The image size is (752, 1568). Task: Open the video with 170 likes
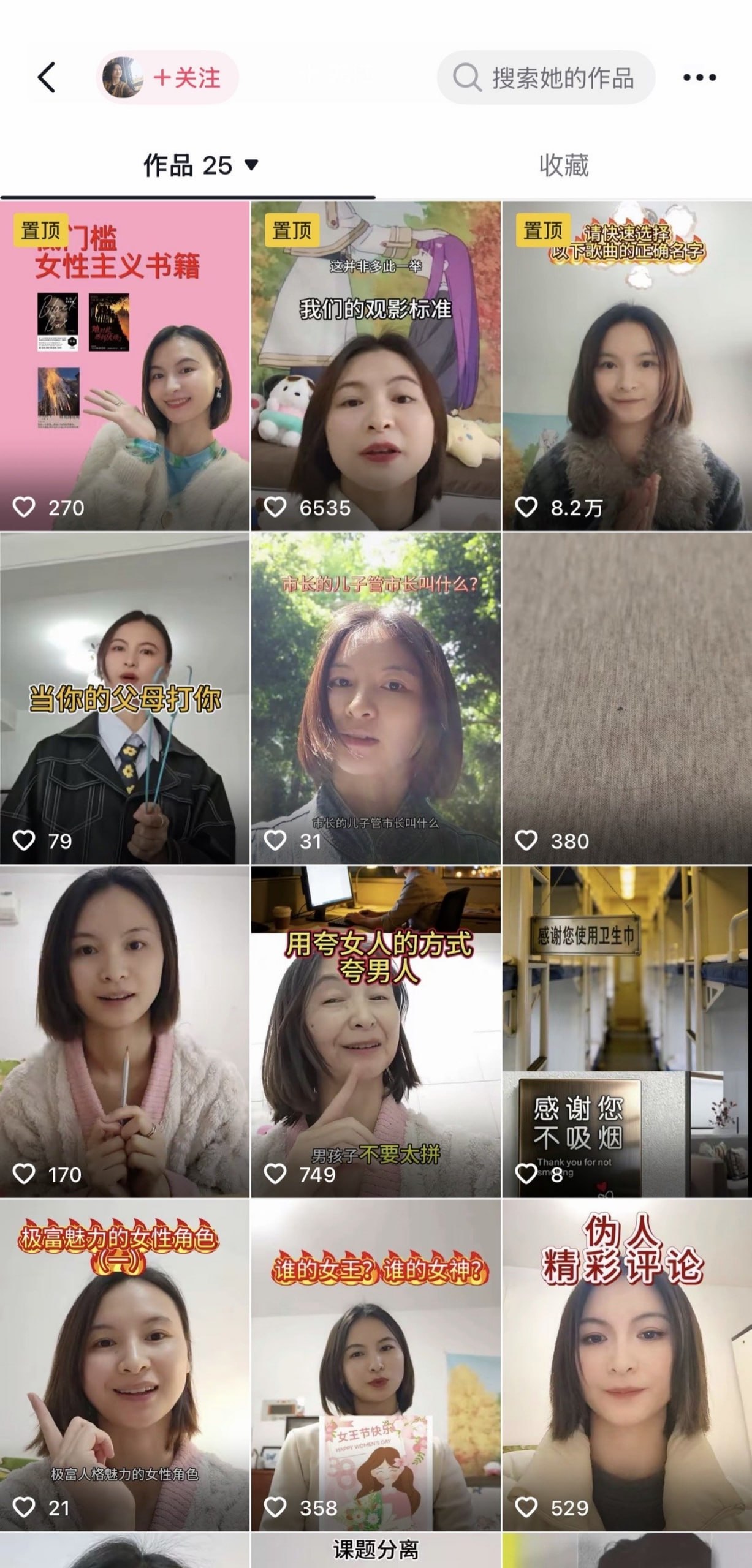pyautogui.click(x=124, y=1032)
